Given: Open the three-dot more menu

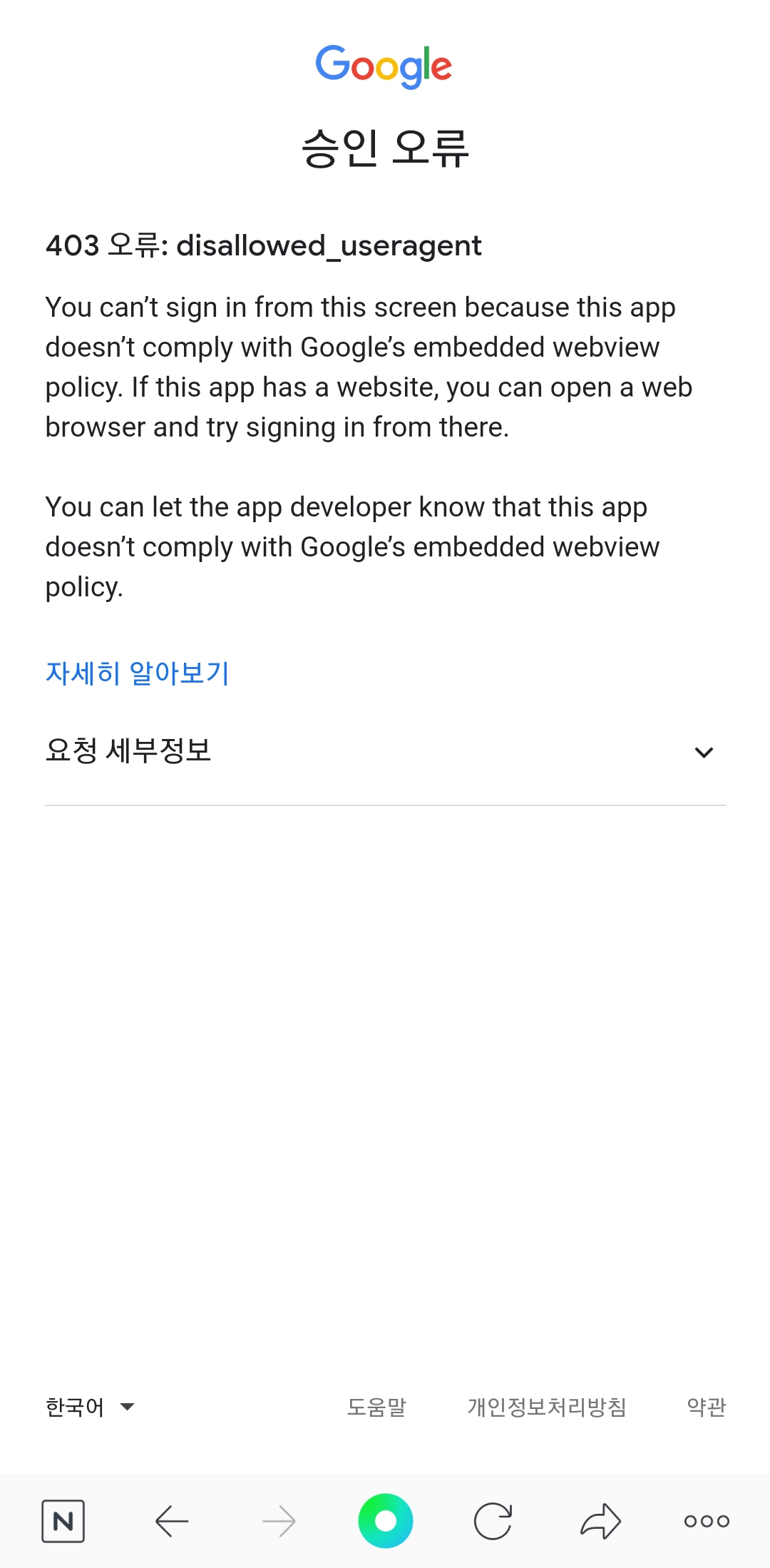Looking at the screenshot, I should click(x=707, y=1521).
